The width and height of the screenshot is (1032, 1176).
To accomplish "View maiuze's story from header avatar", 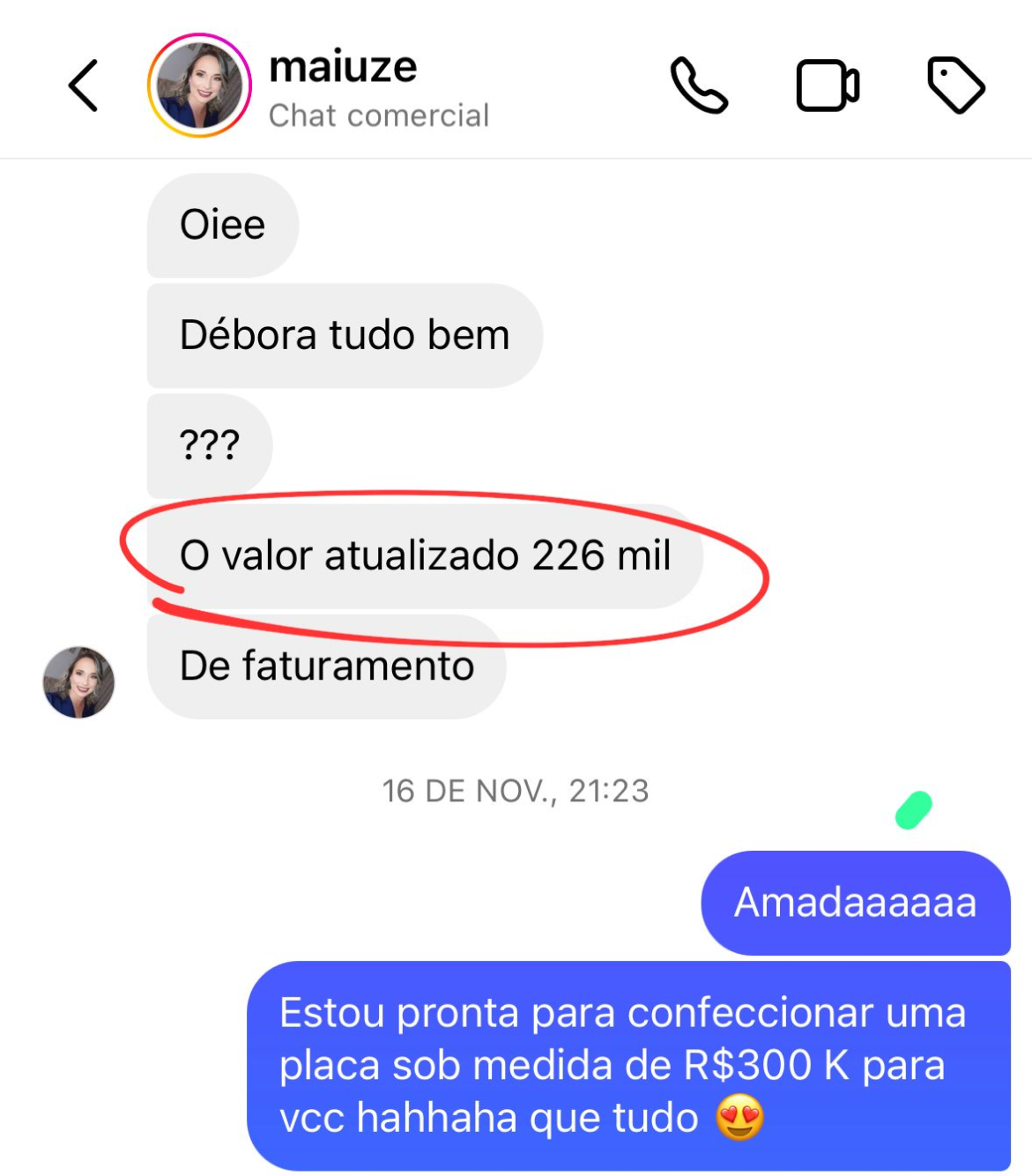I will pos(199,86).
